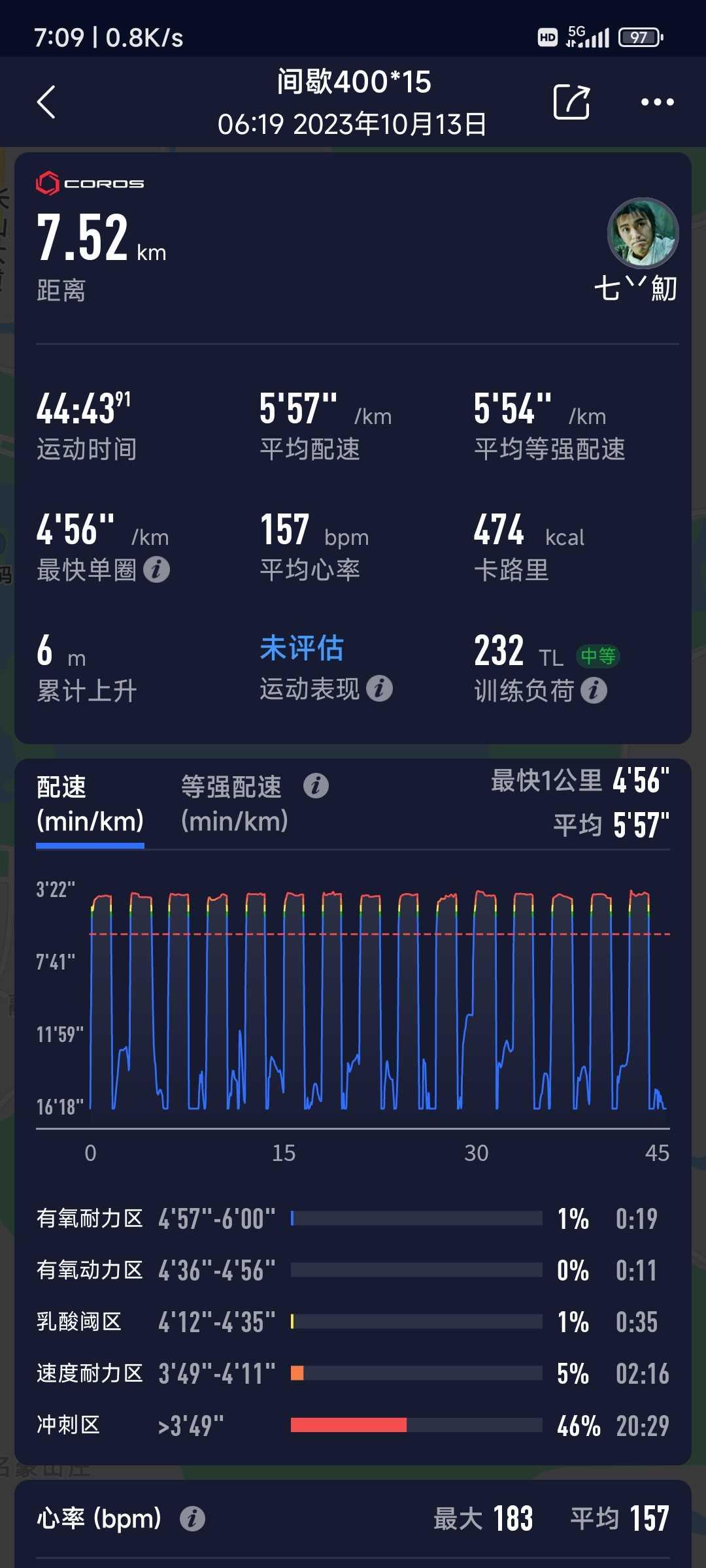Show info for 最快单圈

(x=157, y=570)
